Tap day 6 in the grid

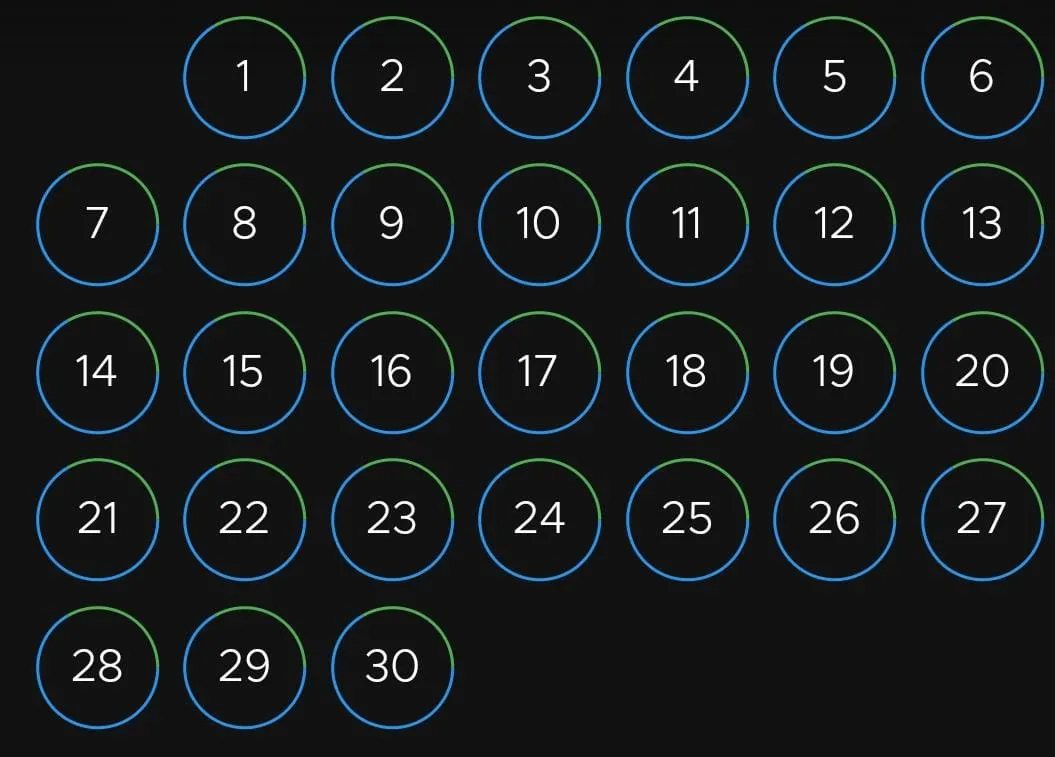[x=981, y=77]
